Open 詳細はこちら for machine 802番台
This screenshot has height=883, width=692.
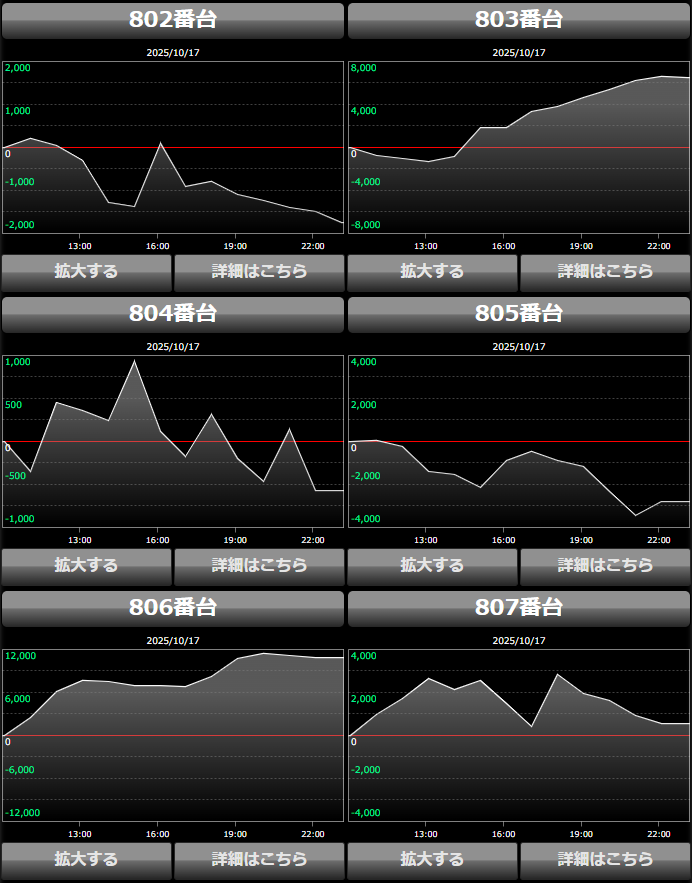pos(259,271)
